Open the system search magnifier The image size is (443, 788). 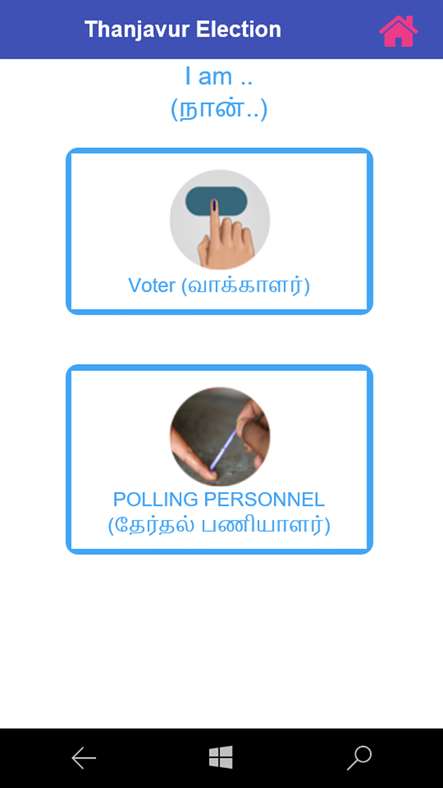359,758
